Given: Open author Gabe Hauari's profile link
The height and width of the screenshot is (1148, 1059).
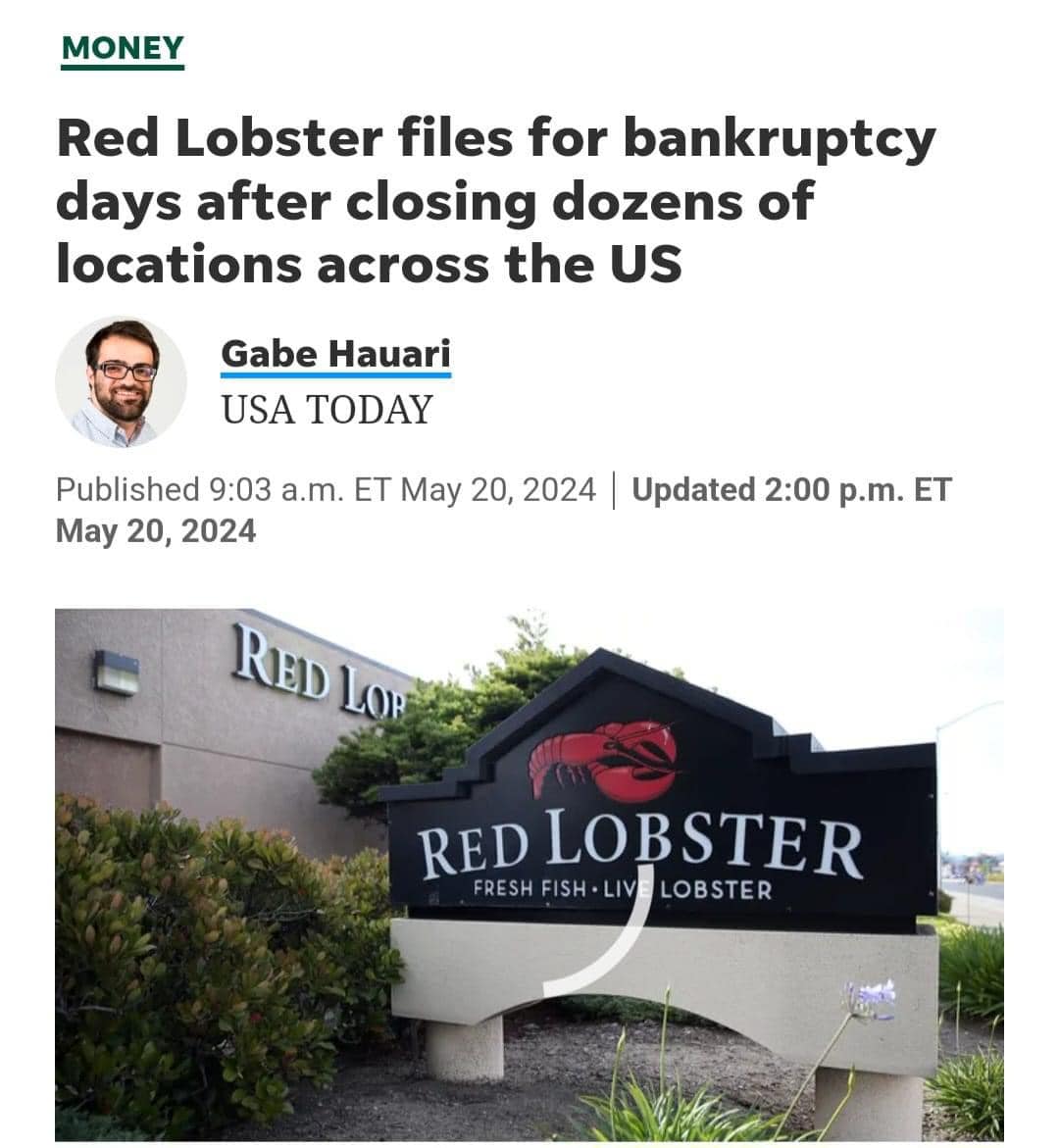Looking at the screenshot, I should pyautogui.click(x=334, y=353).
